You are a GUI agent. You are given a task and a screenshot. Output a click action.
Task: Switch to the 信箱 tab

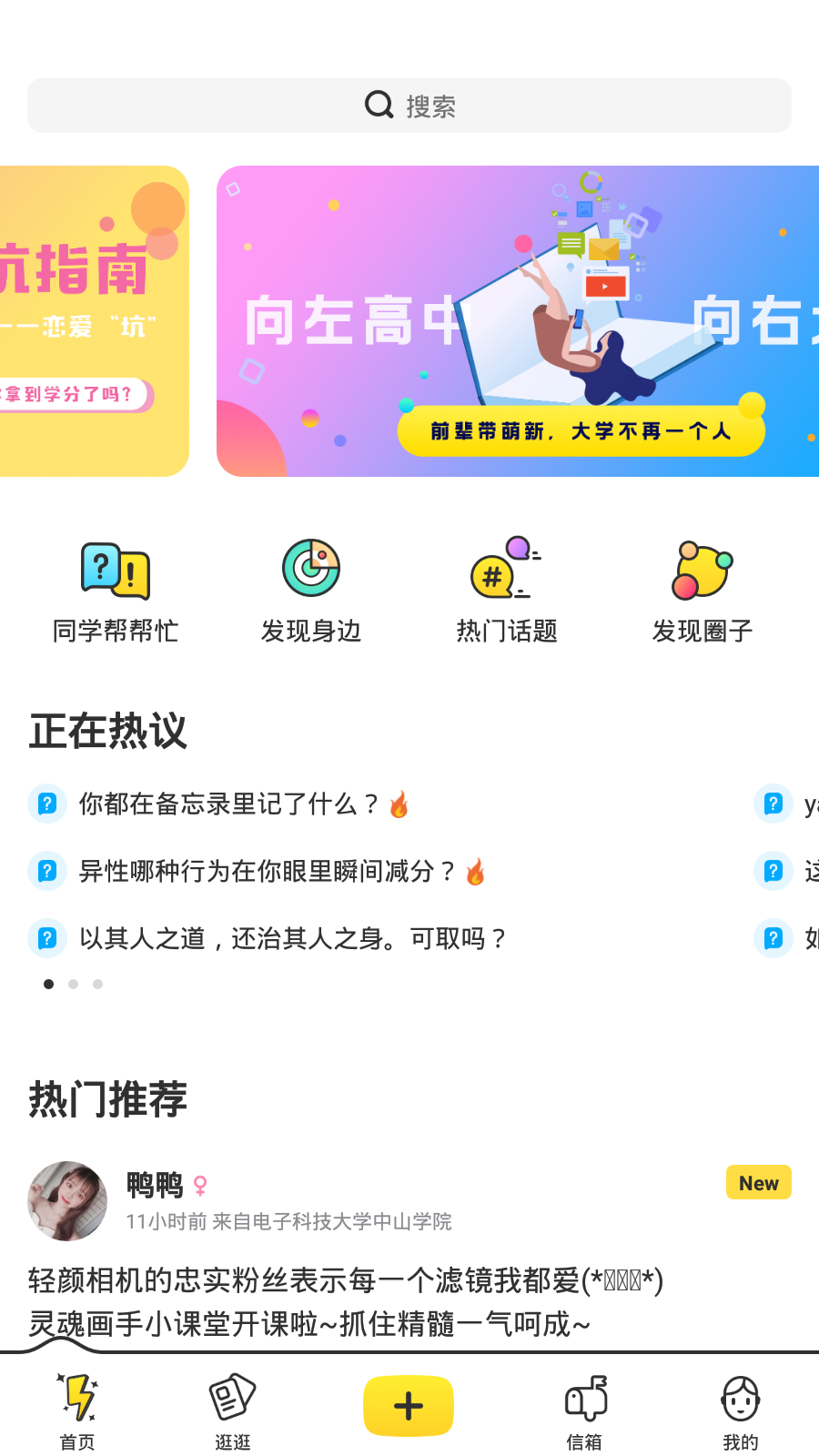coord(585,1410)
